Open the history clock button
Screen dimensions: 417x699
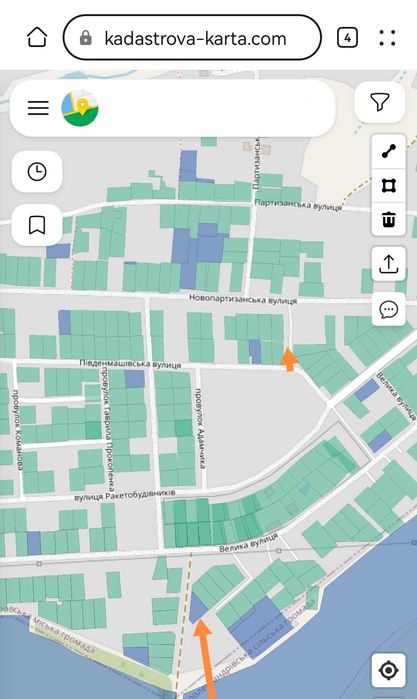coord(37,172)
